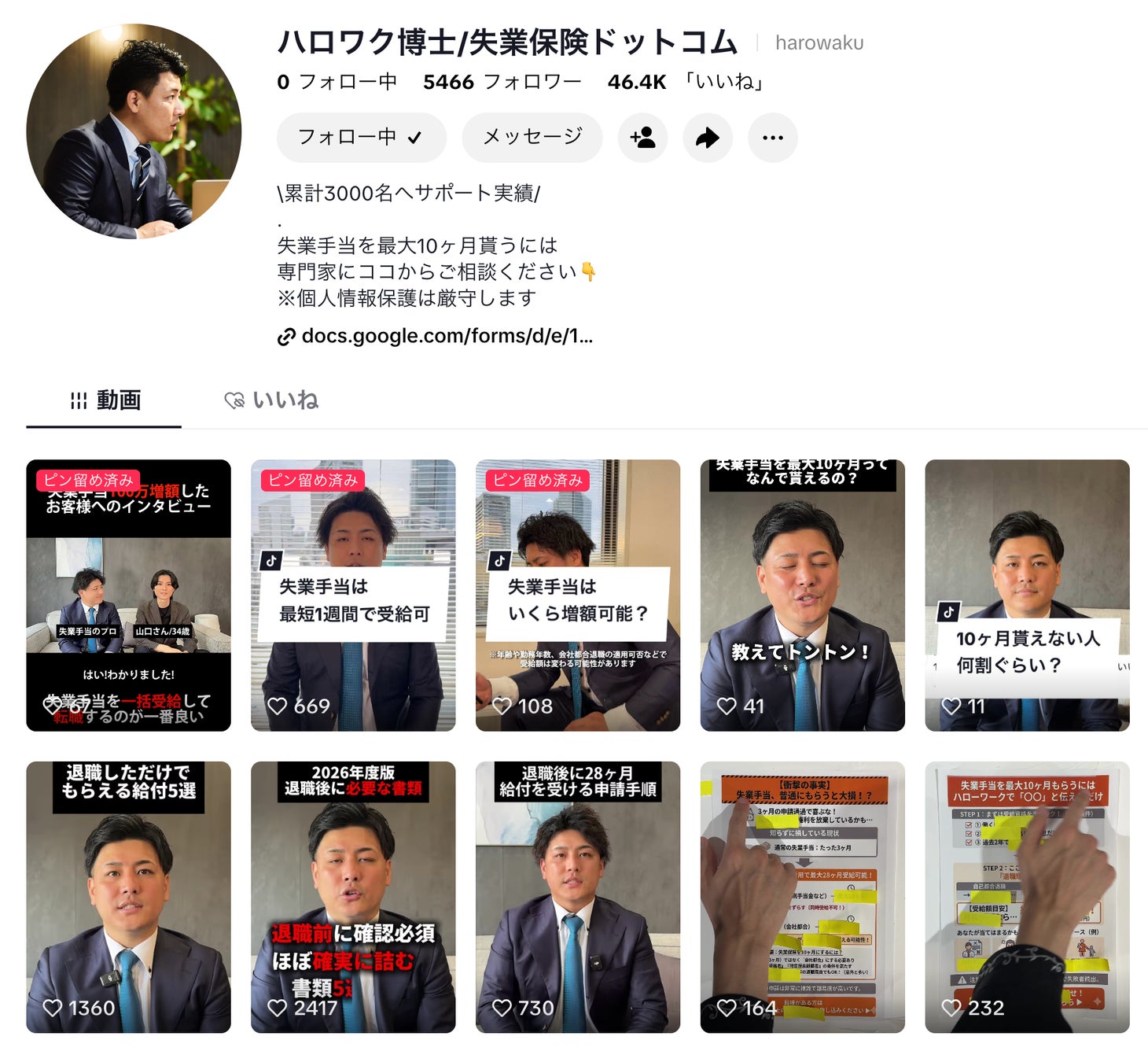Tap the add-friend person icon
The image size is (1148, 1062).
642,138
